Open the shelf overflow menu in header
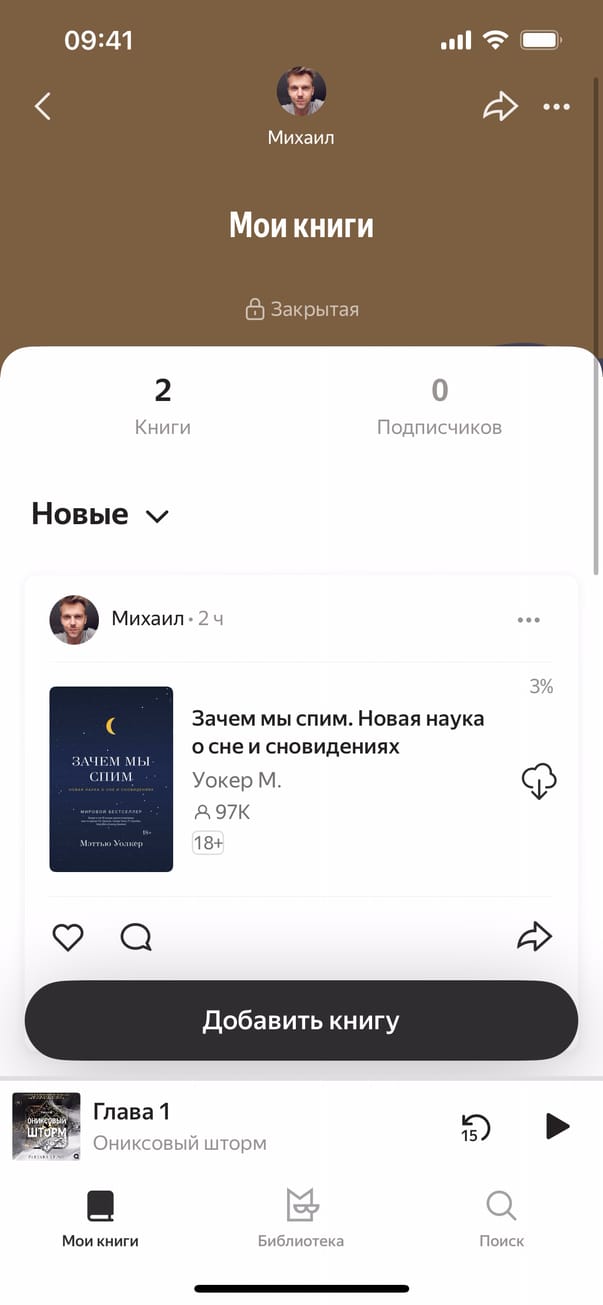Image resolution: width=603 pixels, height=1305 pixels. pos(556,106)
